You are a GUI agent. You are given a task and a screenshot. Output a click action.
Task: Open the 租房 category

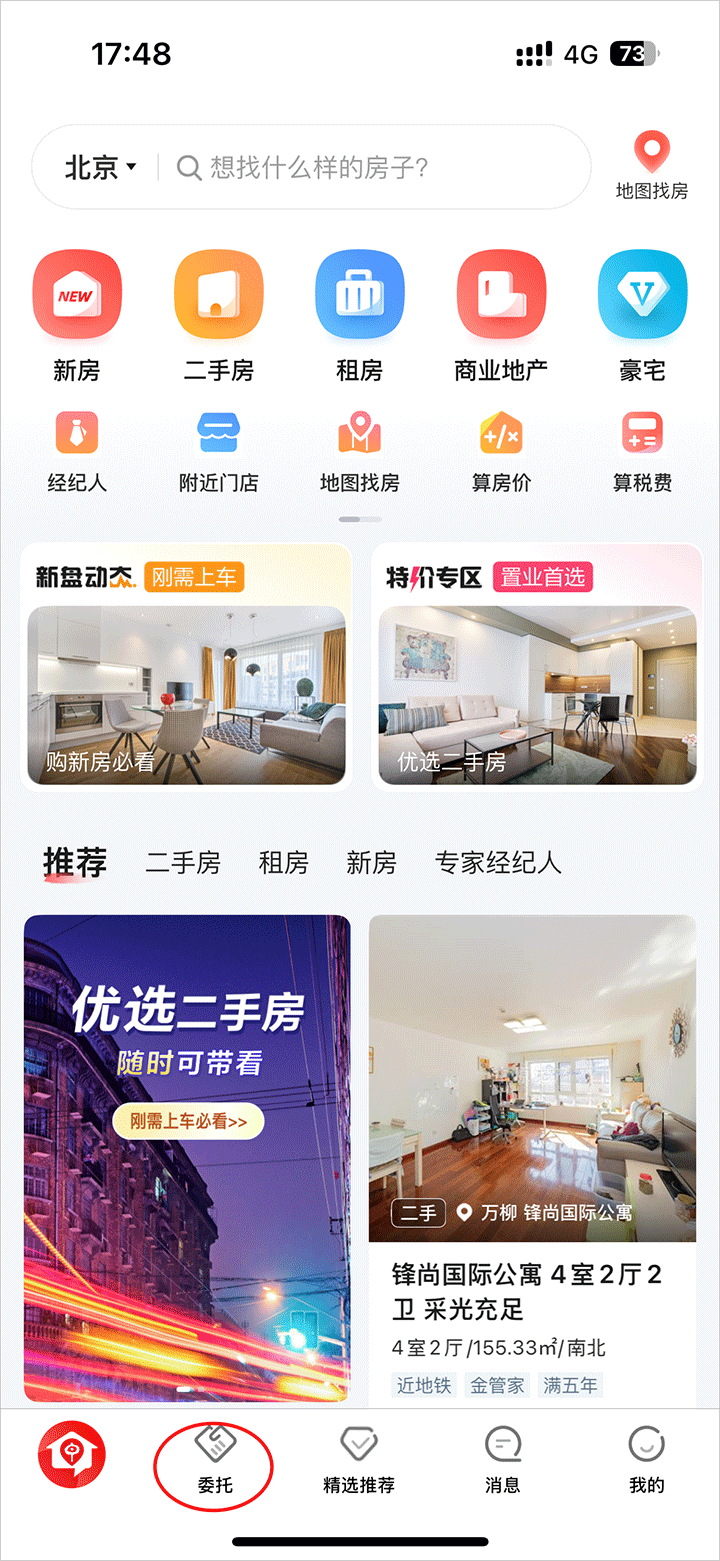359,315
